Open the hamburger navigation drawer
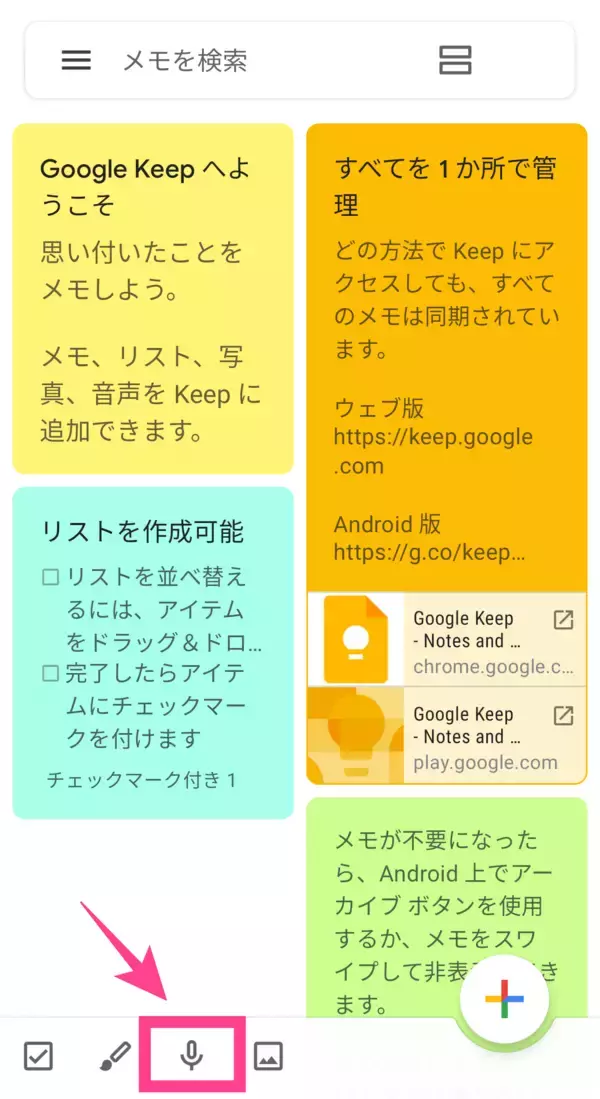 [76, 61]
